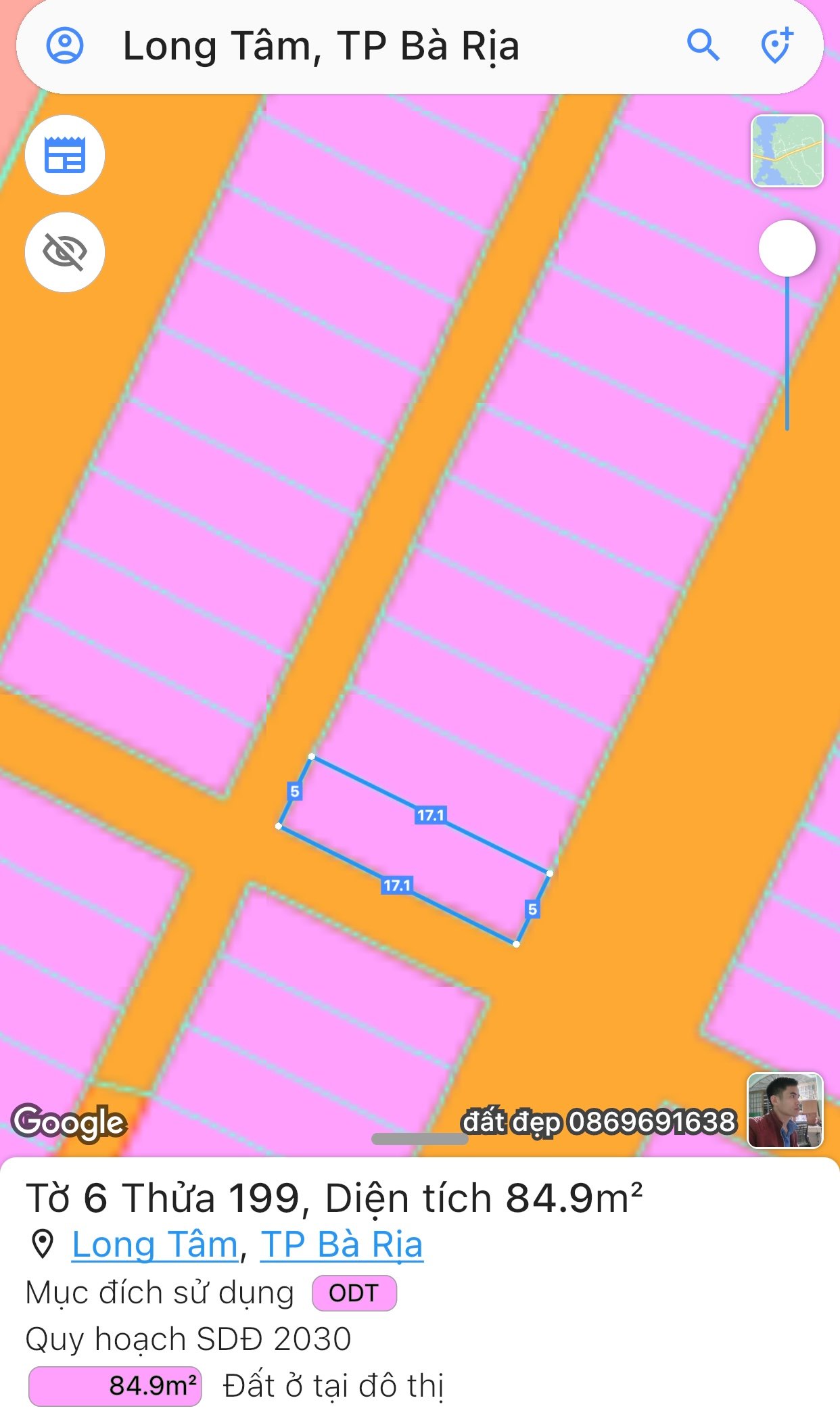Viewport: 840px width, 1419px height.
Task: Tap the overlay opacity slider handle
Action: (x=787, y=248)
